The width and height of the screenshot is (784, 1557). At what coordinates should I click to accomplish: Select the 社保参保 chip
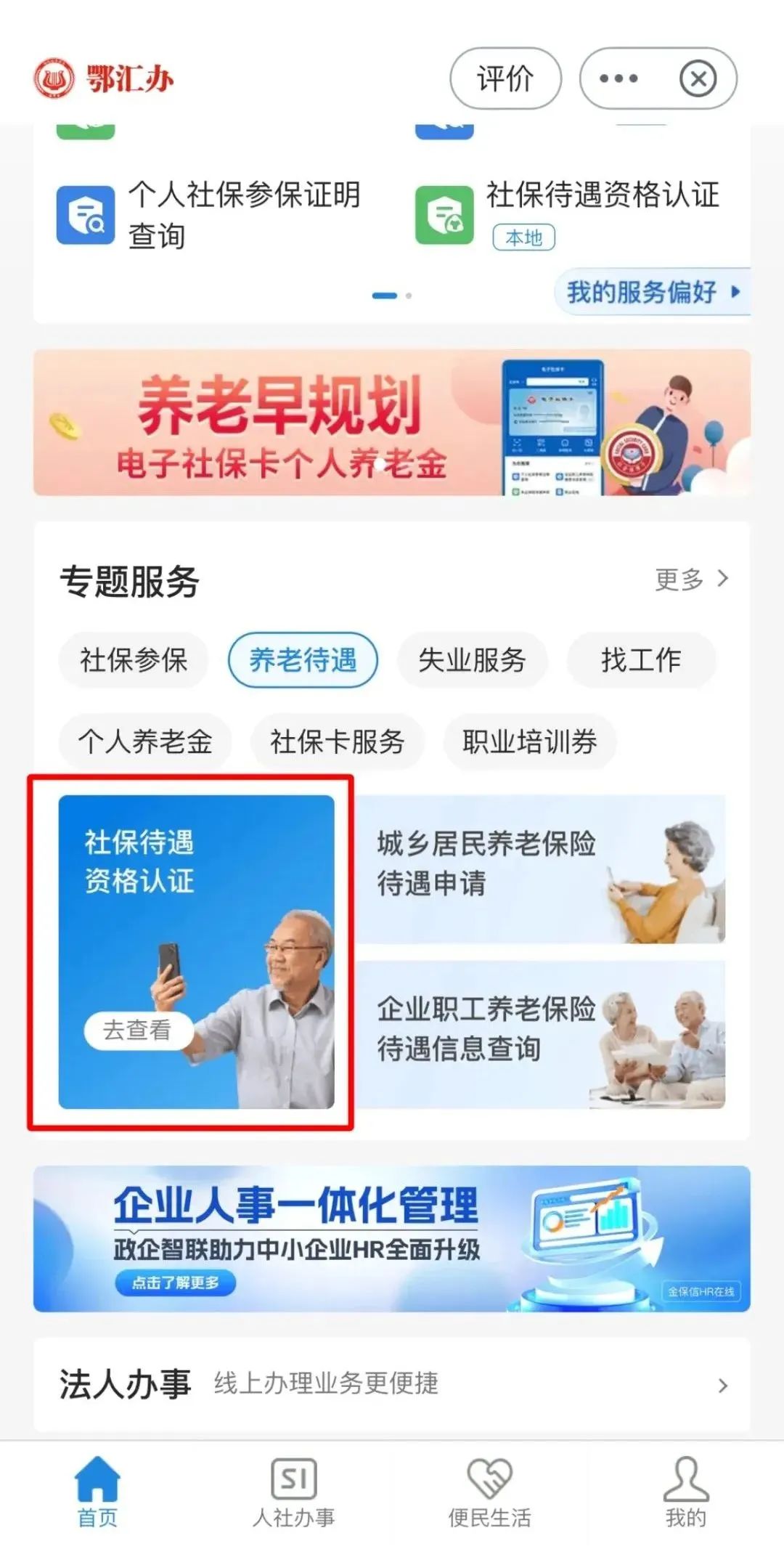134,660
